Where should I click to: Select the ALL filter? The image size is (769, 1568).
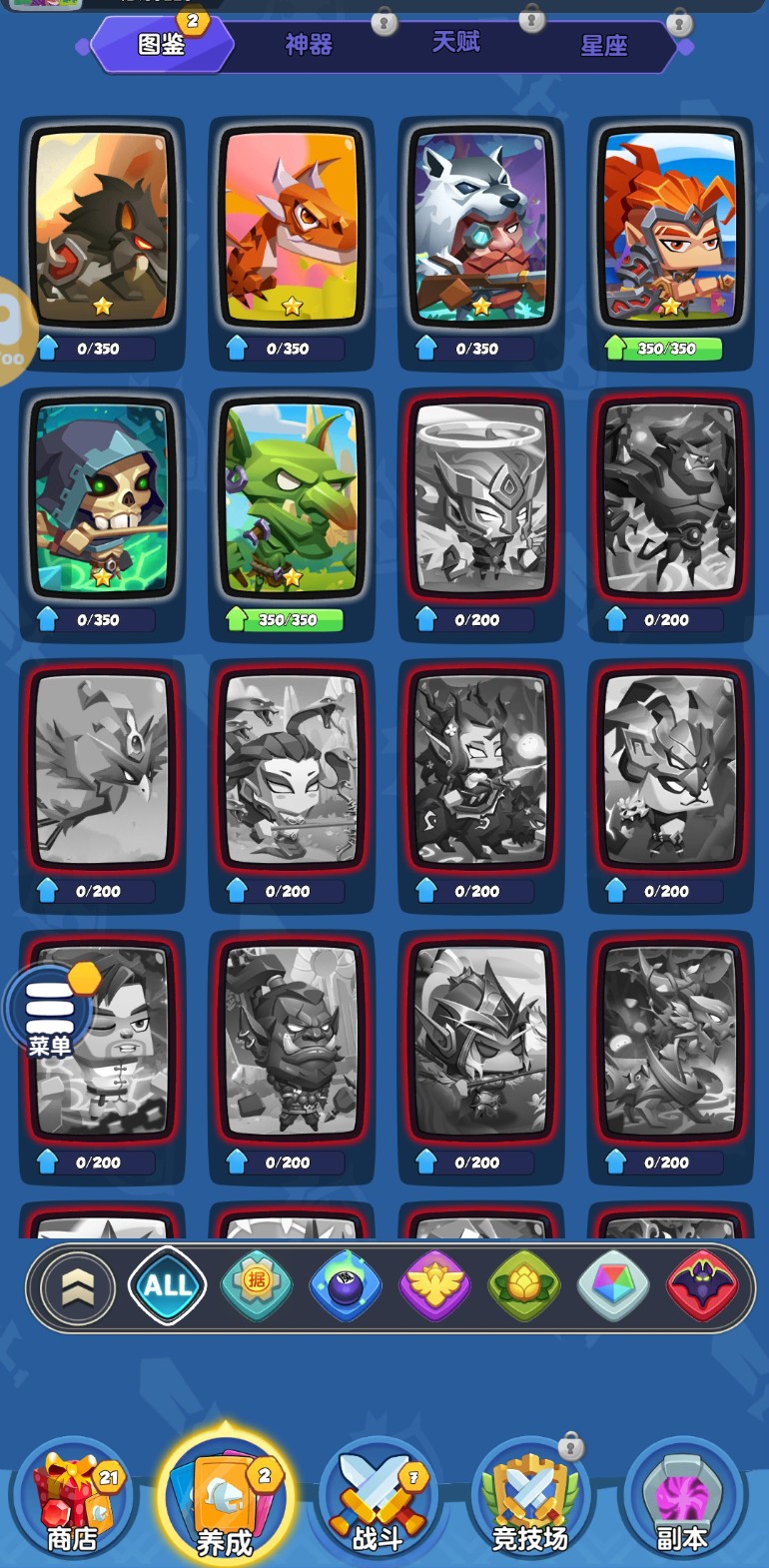pyautogui.click(x=167, y=1286)
